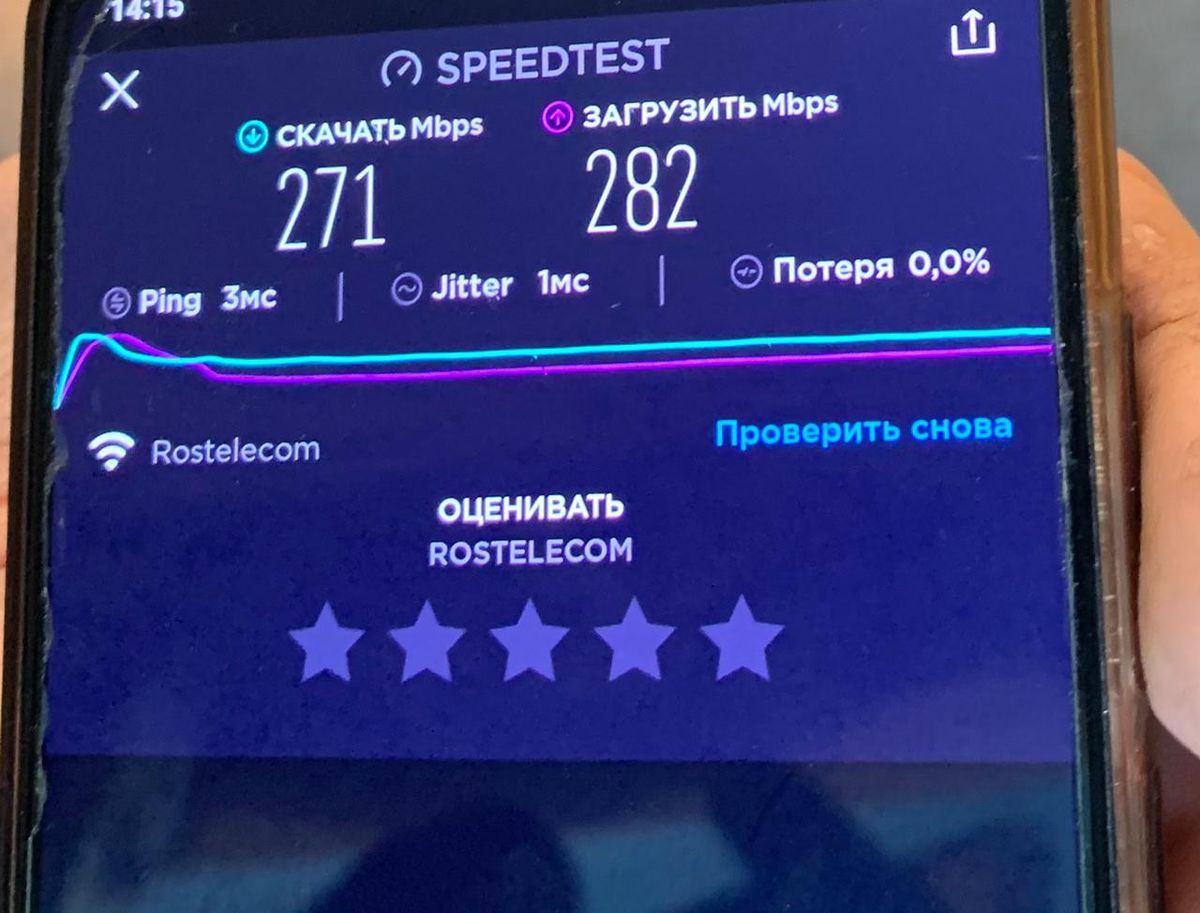Tap Проверить снова to rerun the test

(863, 431)
